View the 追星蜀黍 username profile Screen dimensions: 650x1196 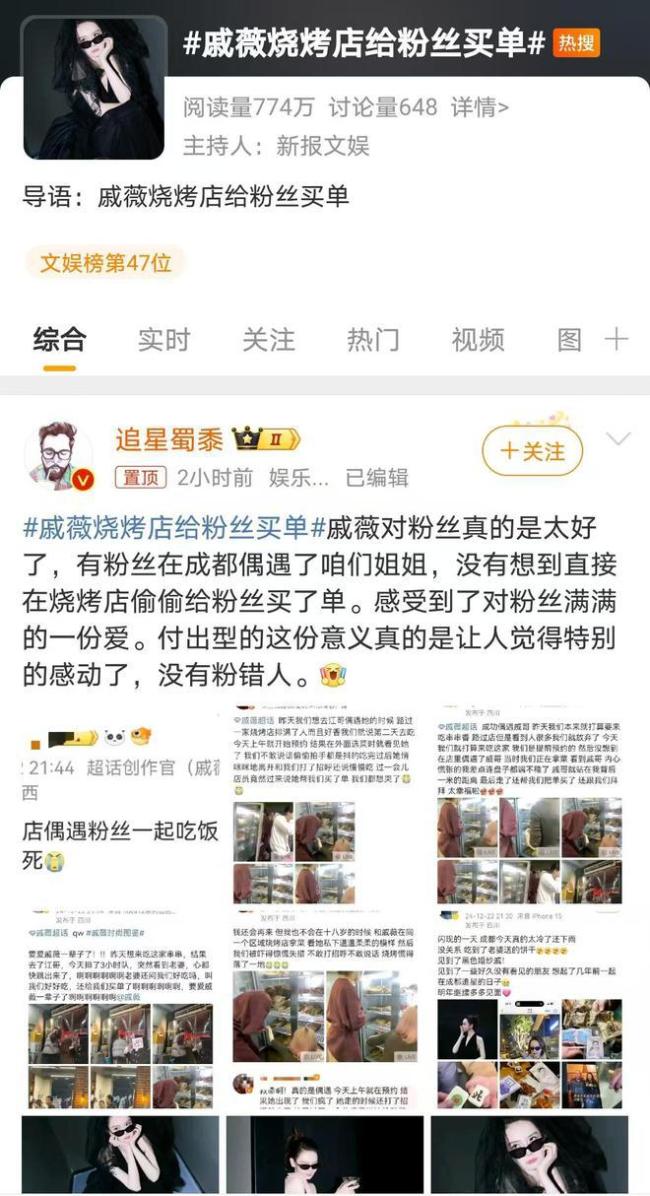coord(168,439)
